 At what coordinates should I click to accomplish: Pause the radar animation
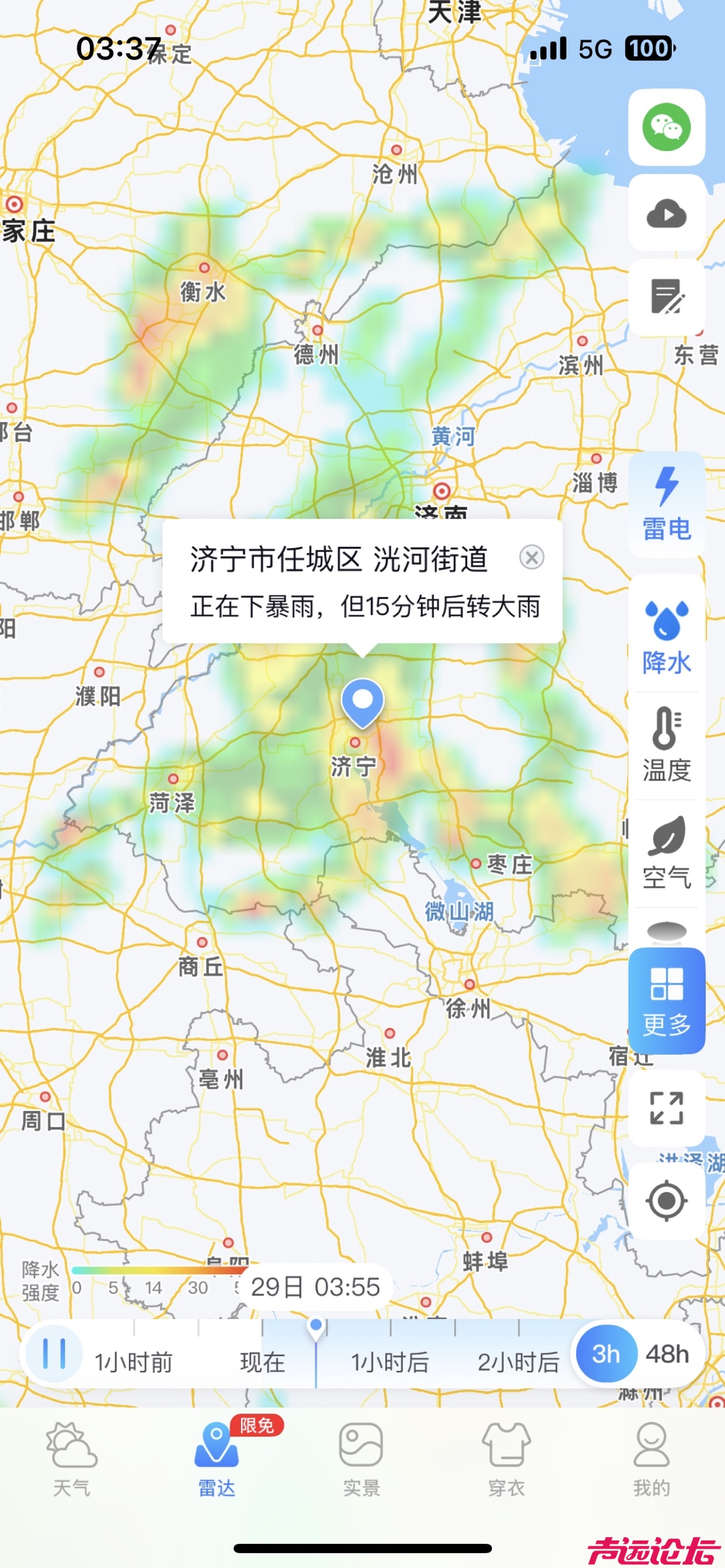(54, 1354)
